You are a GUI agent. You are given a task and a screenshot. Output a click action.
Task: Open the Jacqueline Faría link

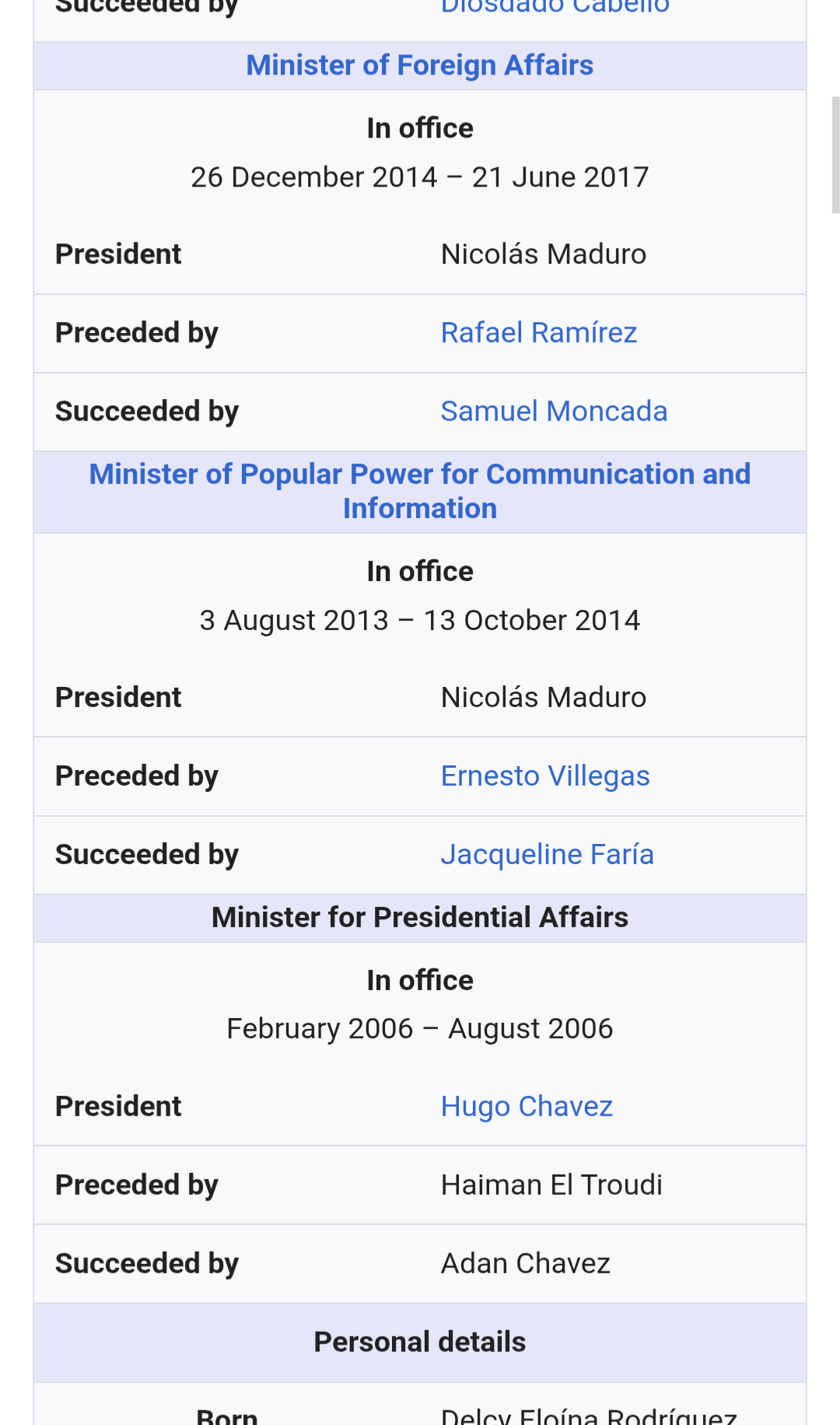[x=547, y=855]
